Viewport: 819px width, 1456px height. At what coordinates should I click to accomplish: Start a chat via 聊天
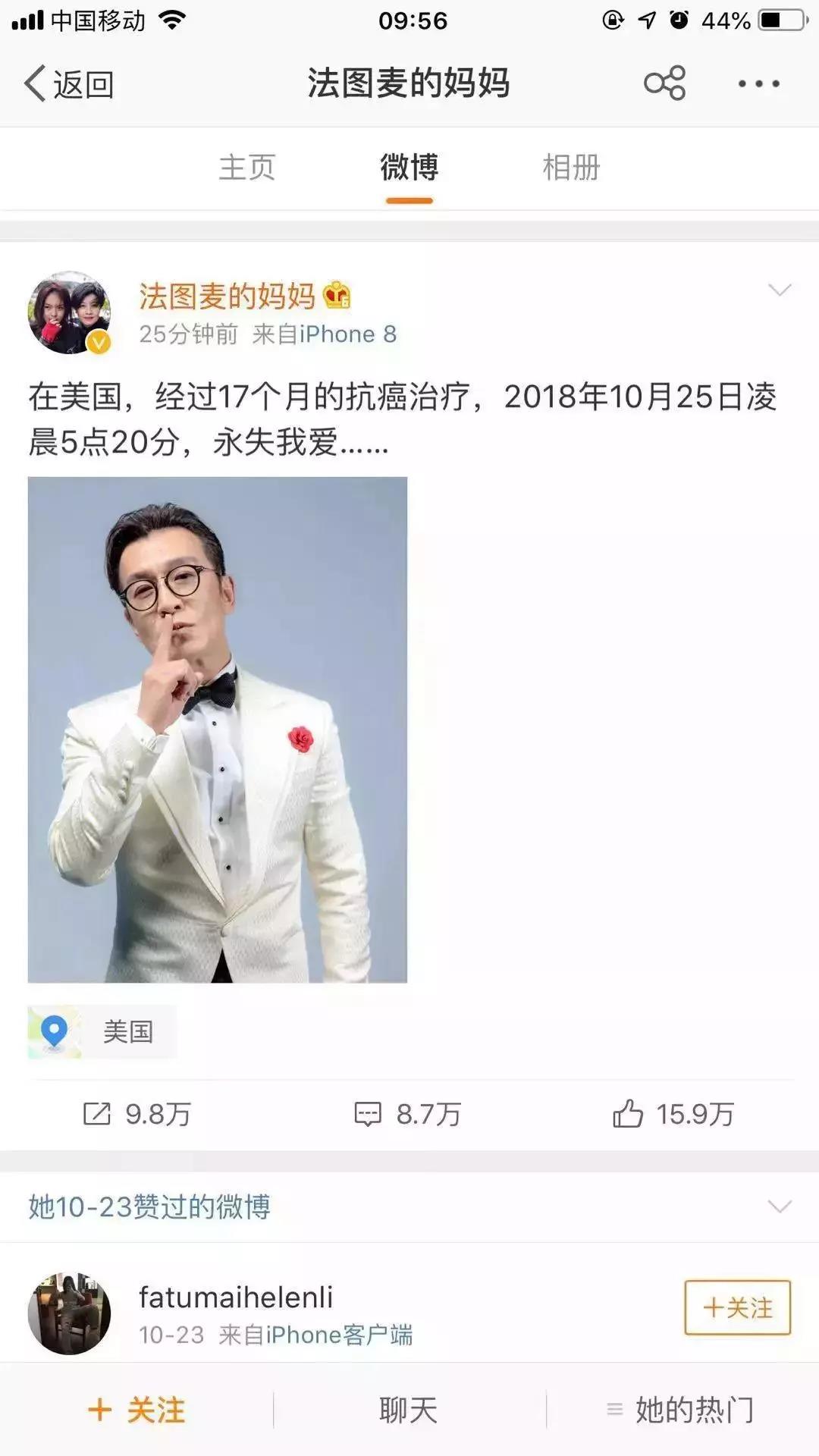409,1410
